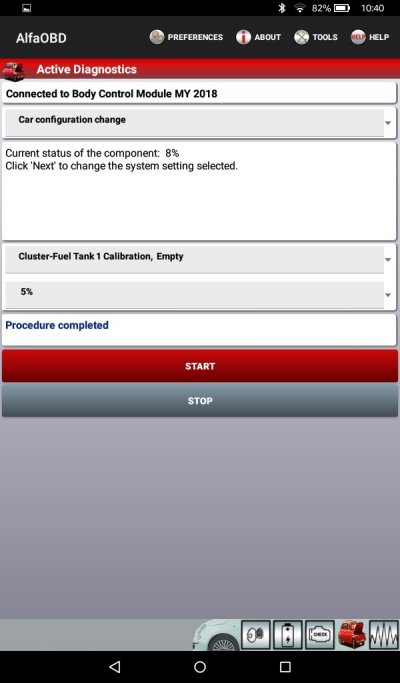Open the About screen
The width and height of the screenshot is (400, 683).
tap(258, 37)
